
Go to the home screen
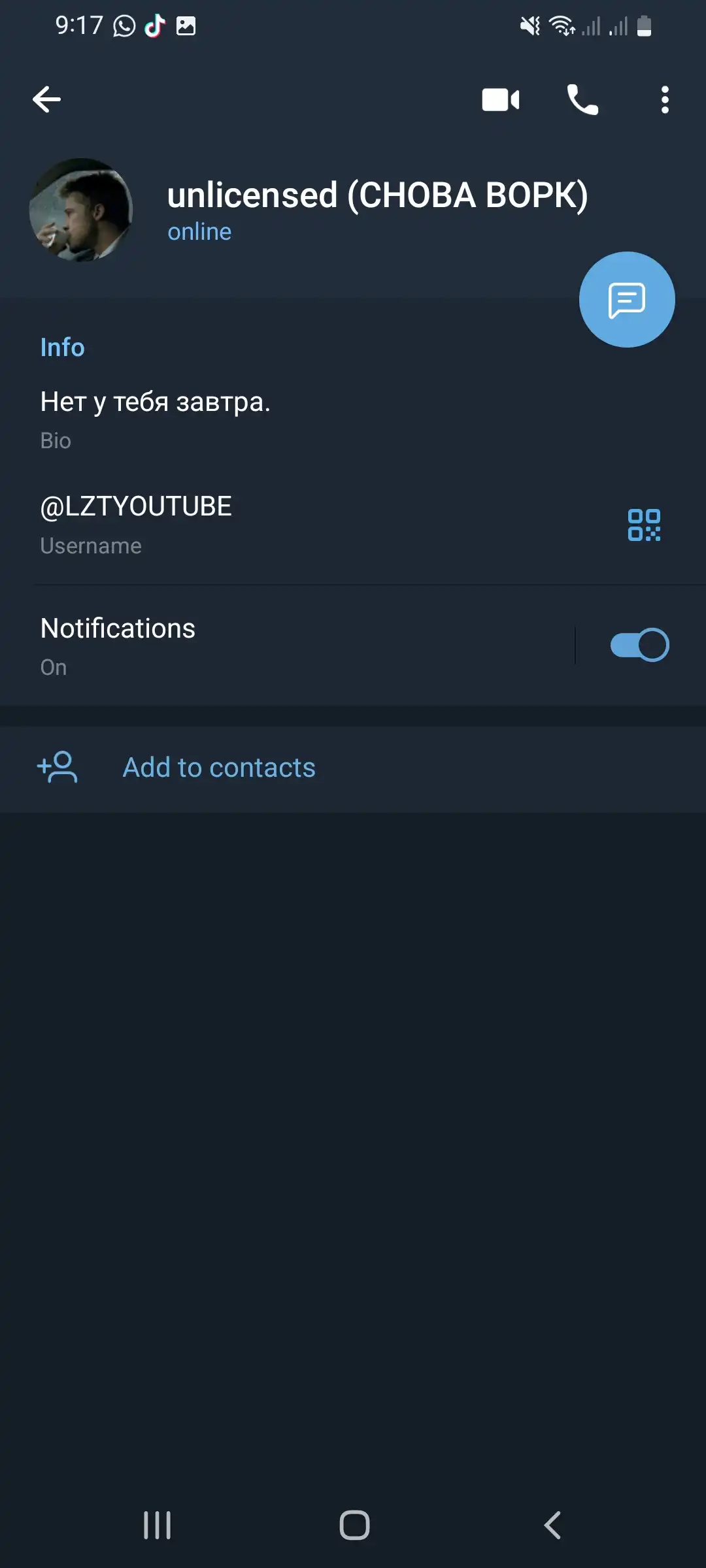pos(354,1526)
